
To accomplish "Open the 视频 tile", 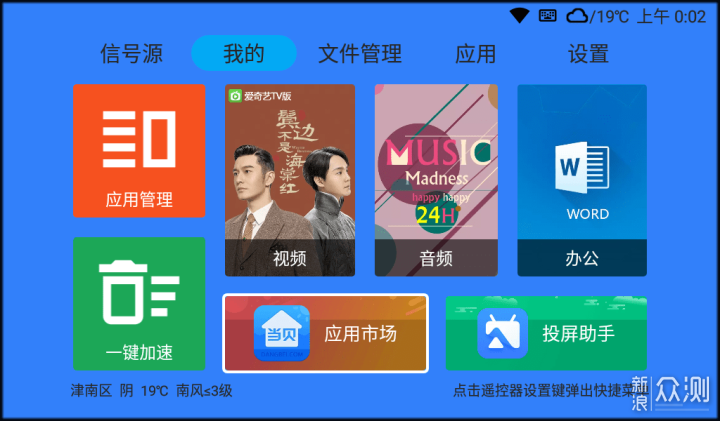I will pos(290,180).
